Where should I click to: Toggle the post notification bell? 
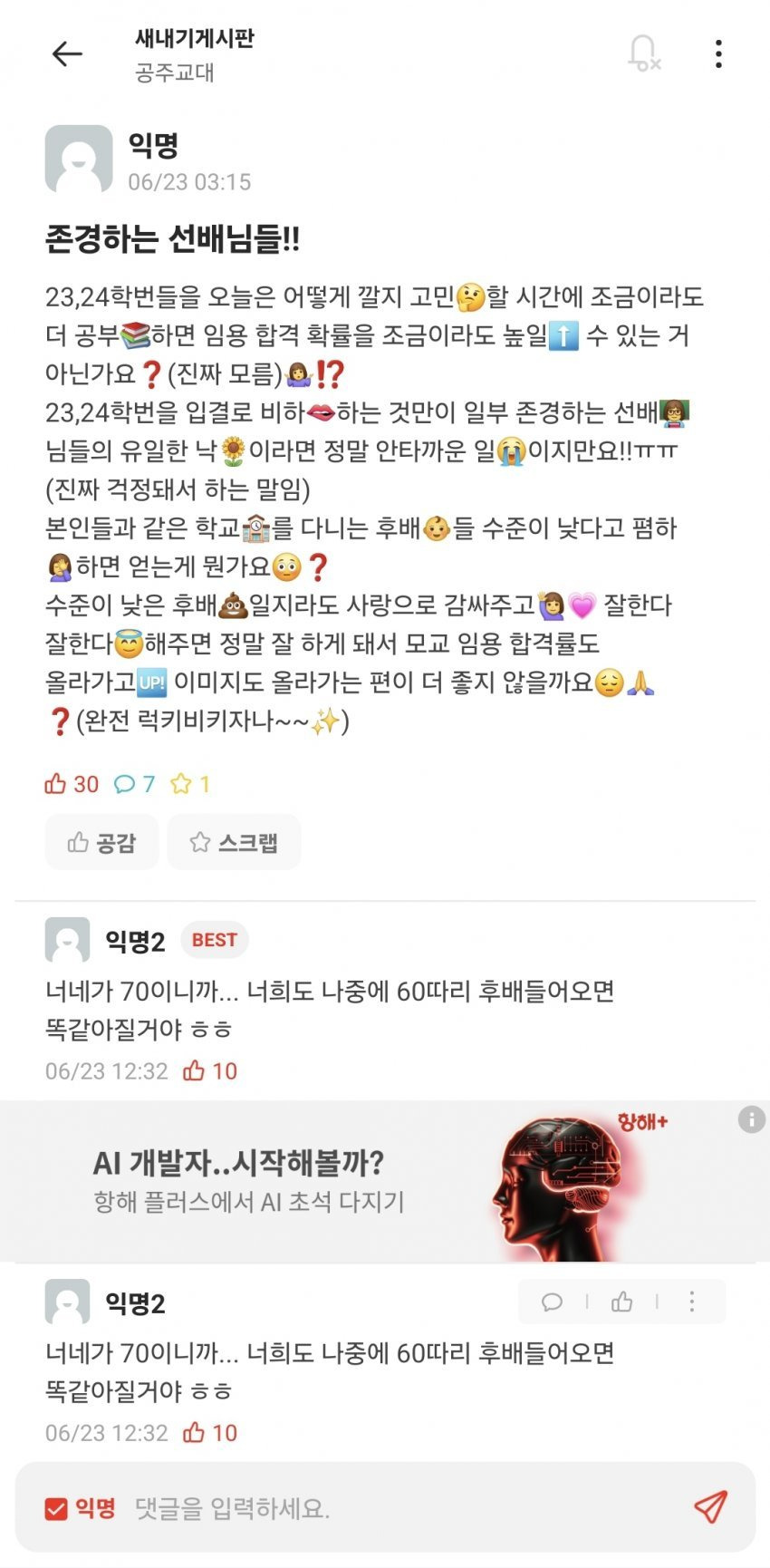point(643,53)
